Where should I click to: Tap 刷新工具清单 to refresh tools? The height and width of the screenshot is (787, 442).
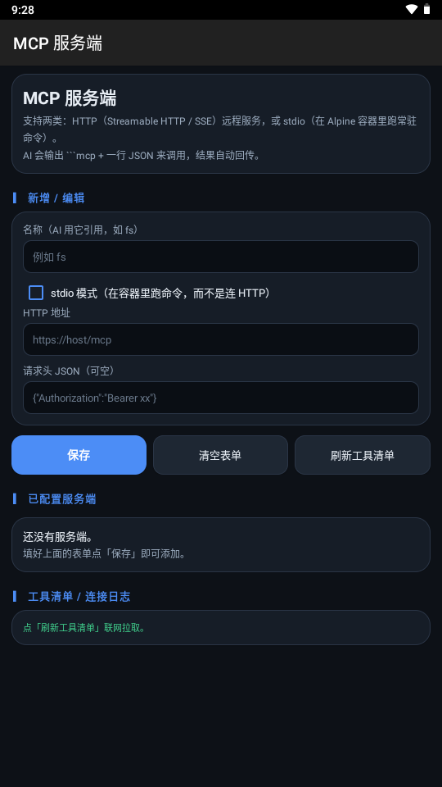[x=362, y=455]
